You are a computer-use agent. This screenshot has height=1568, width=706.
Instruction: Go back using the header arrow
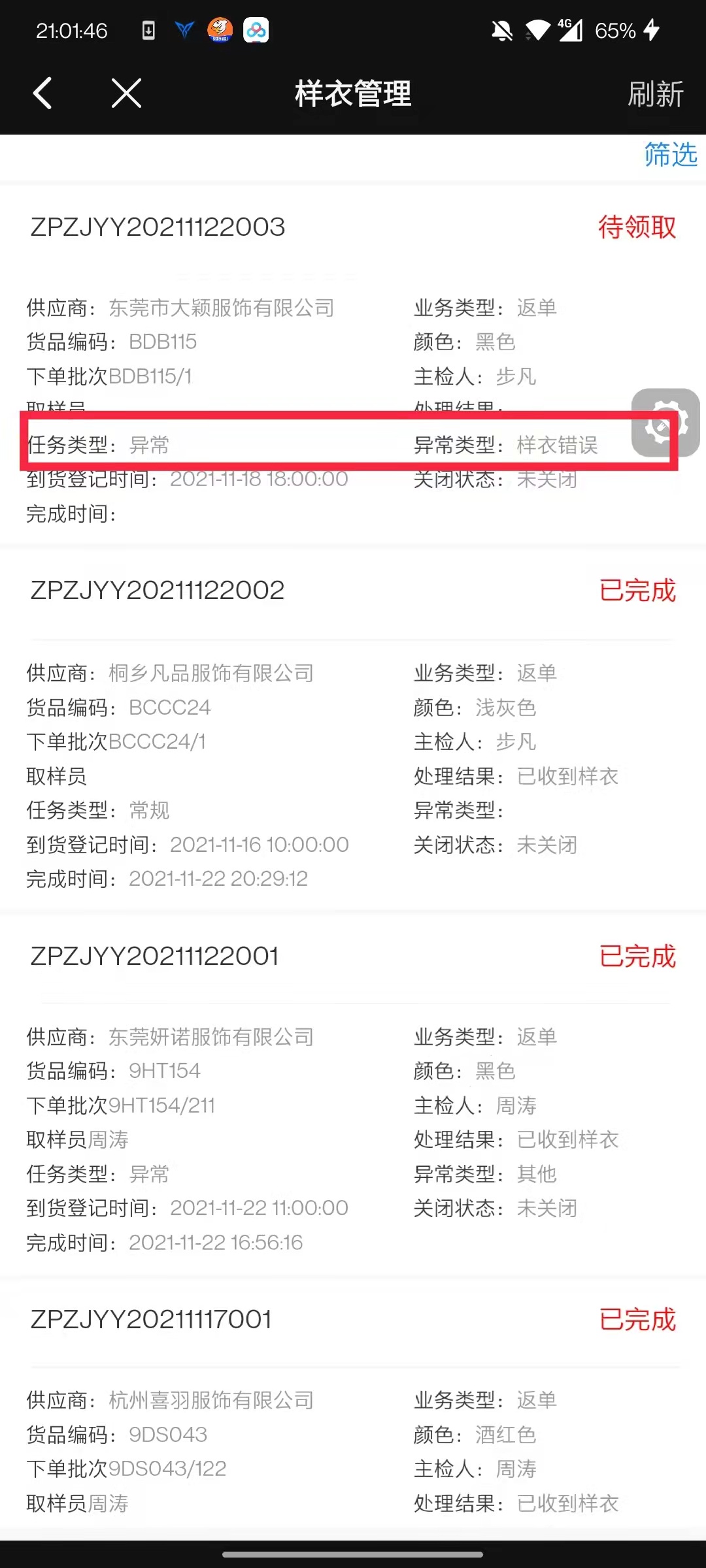[x=43, y=93]
